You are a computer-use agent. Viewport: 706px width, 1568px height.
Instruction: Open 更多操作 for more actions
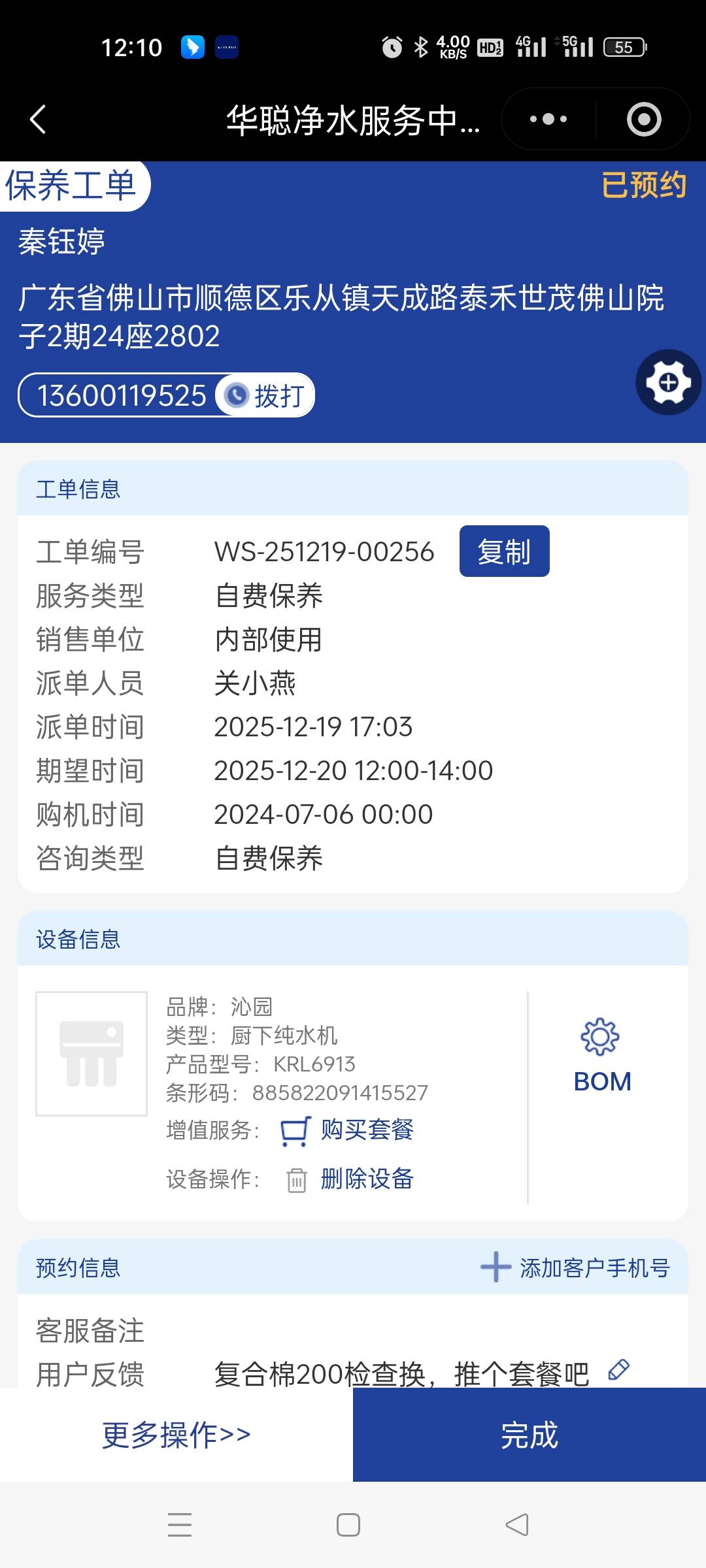click(x=176, y=1435)
